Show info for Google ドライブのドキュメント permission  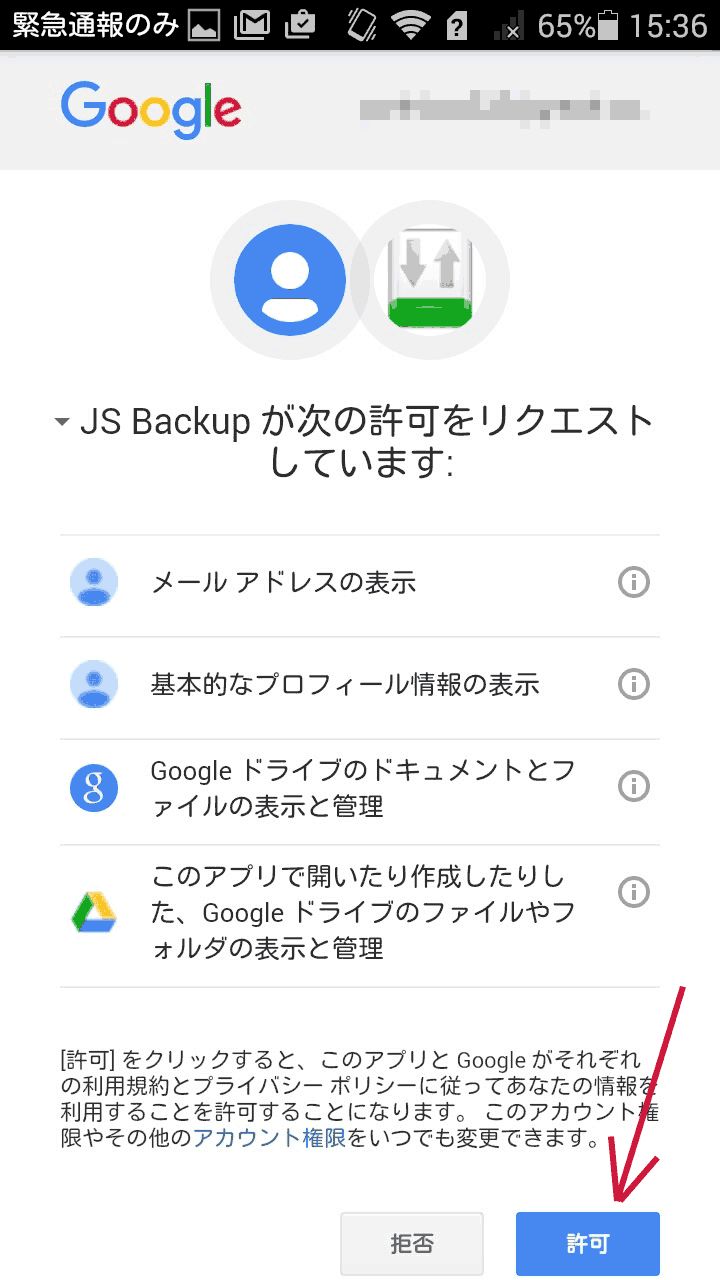(x=633, y=787)
